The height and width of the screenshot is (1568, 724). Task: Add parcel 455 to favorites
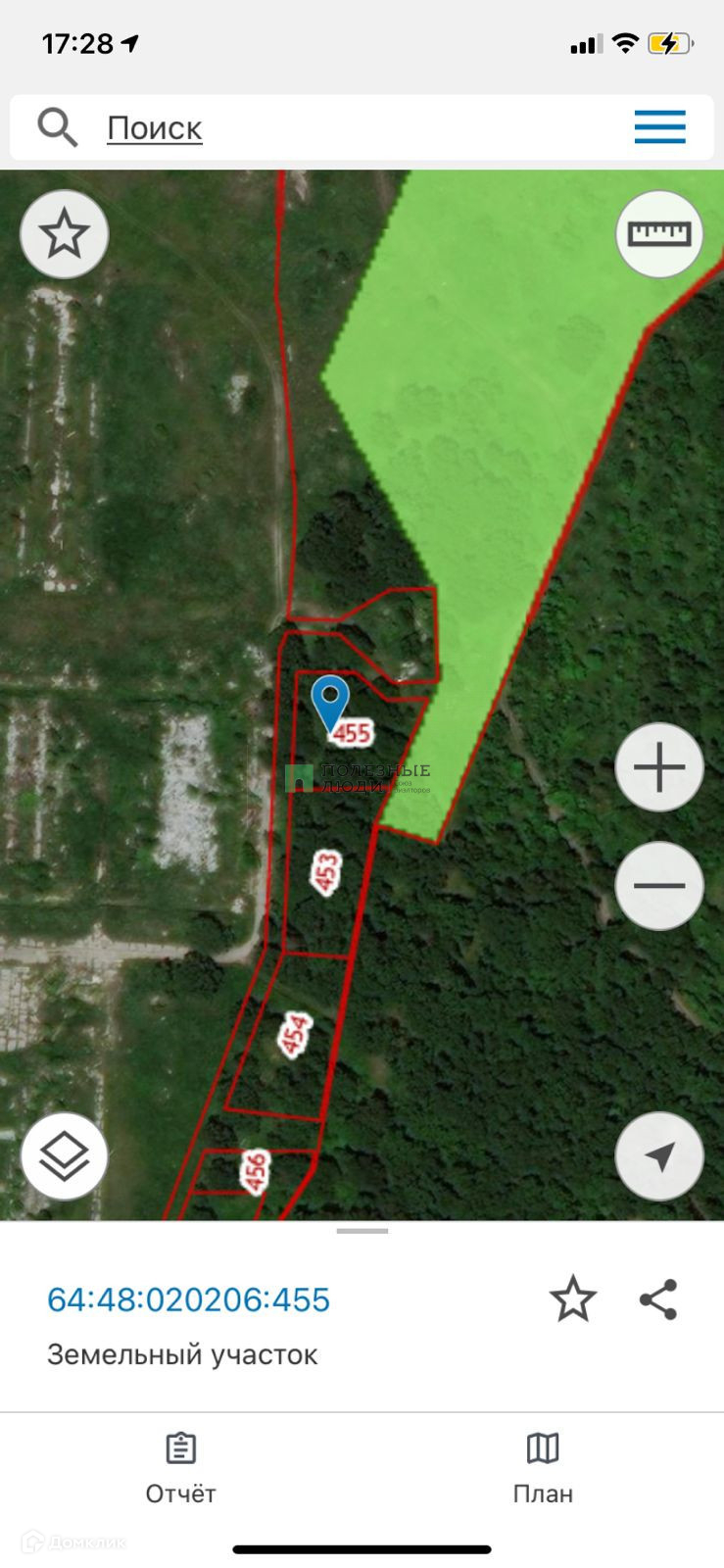pos(573,1299)
